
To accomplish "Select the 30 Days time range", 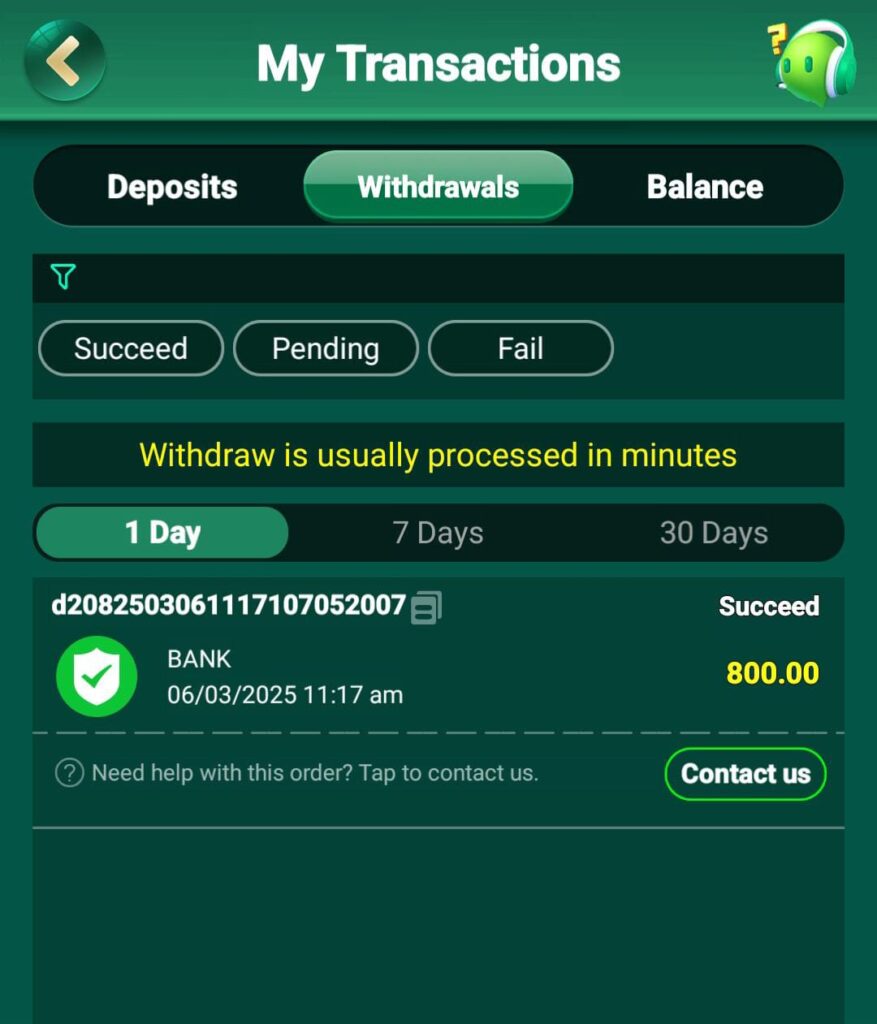I will [x=713, y=532].
